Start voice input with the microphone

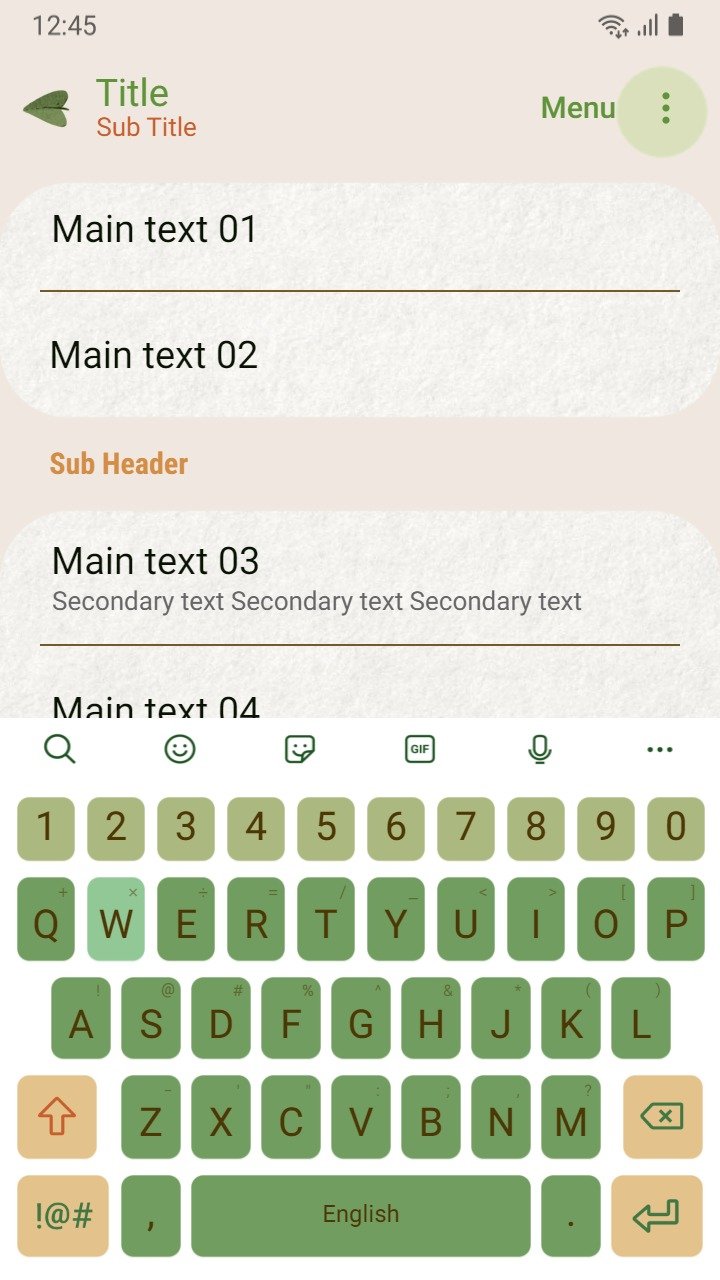(540, 749)
